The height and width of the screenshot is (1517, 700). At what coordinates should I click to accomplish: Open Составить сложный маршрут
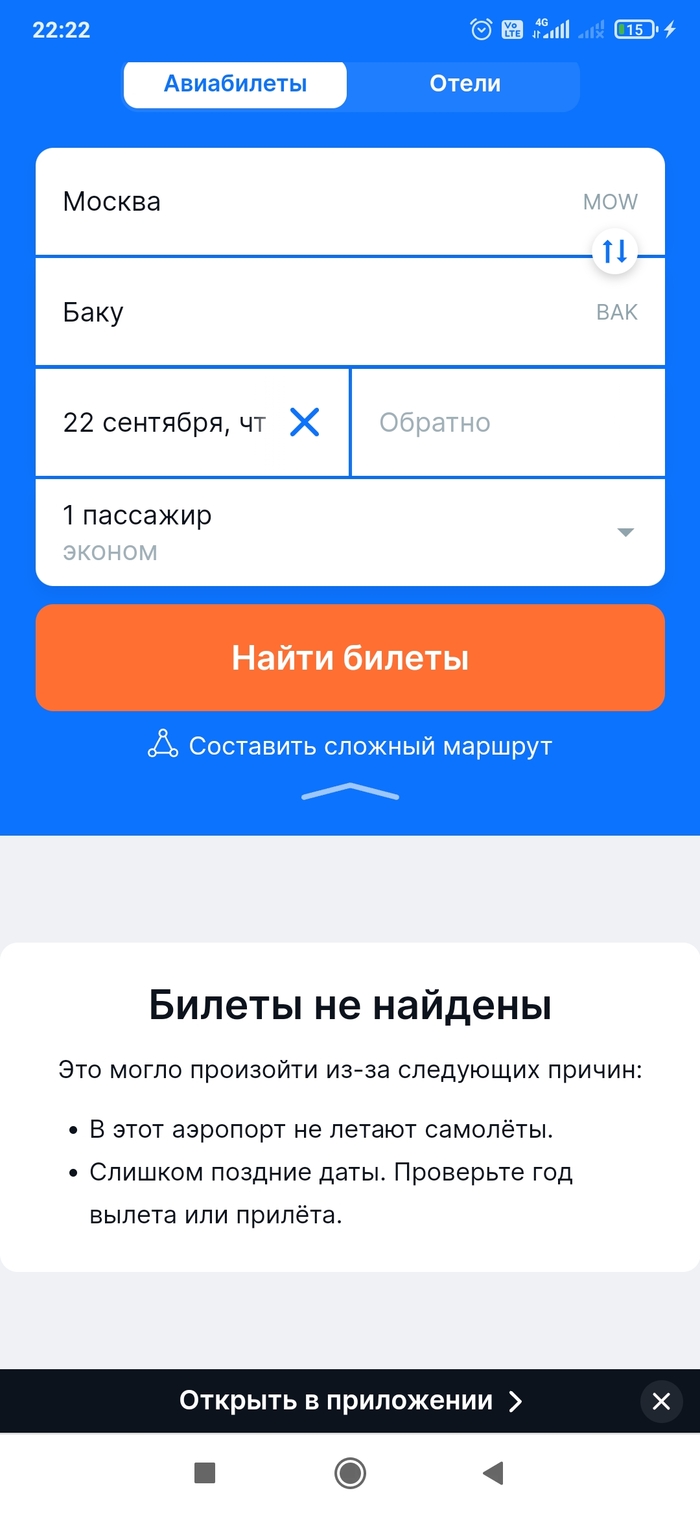(350, 746)
